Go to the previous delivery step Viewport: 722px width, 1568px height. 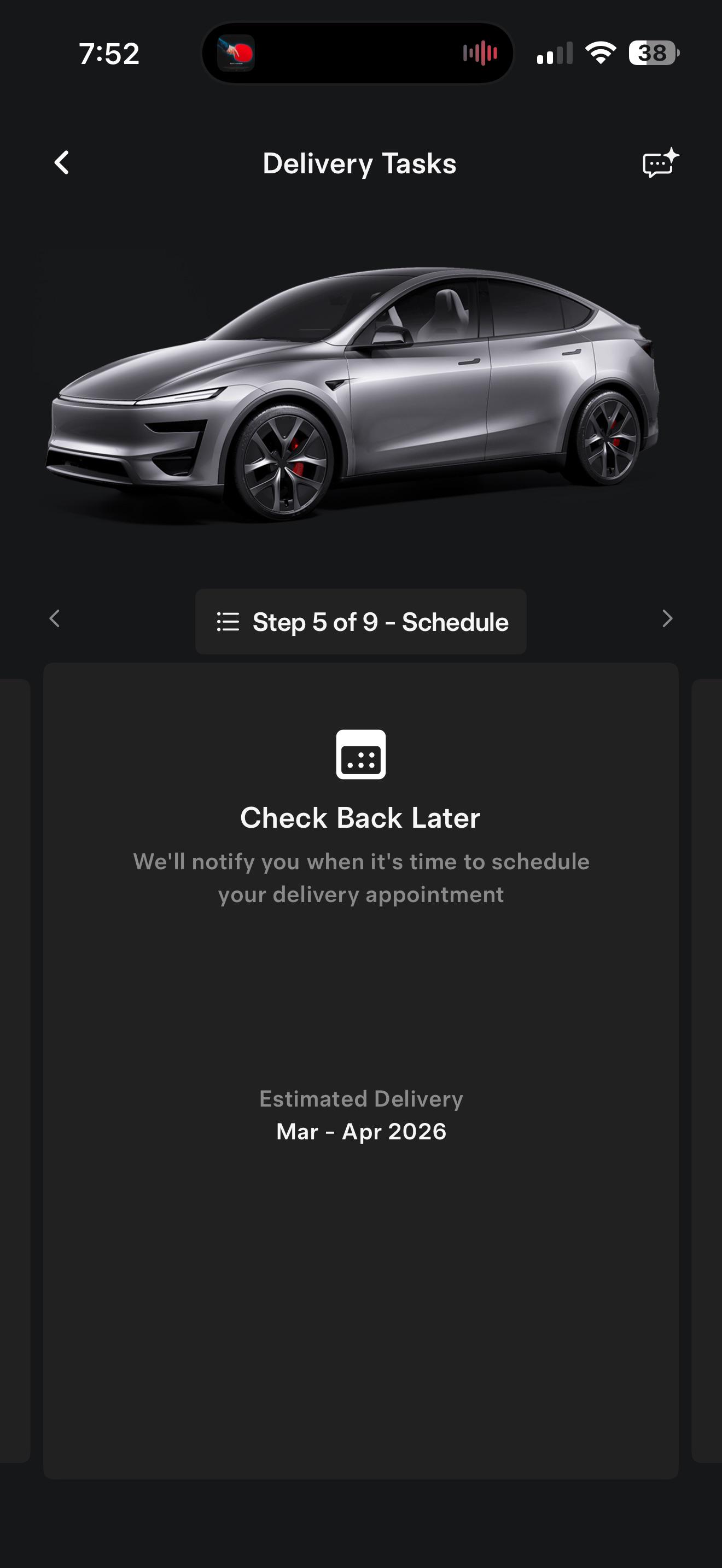(55, 618)
